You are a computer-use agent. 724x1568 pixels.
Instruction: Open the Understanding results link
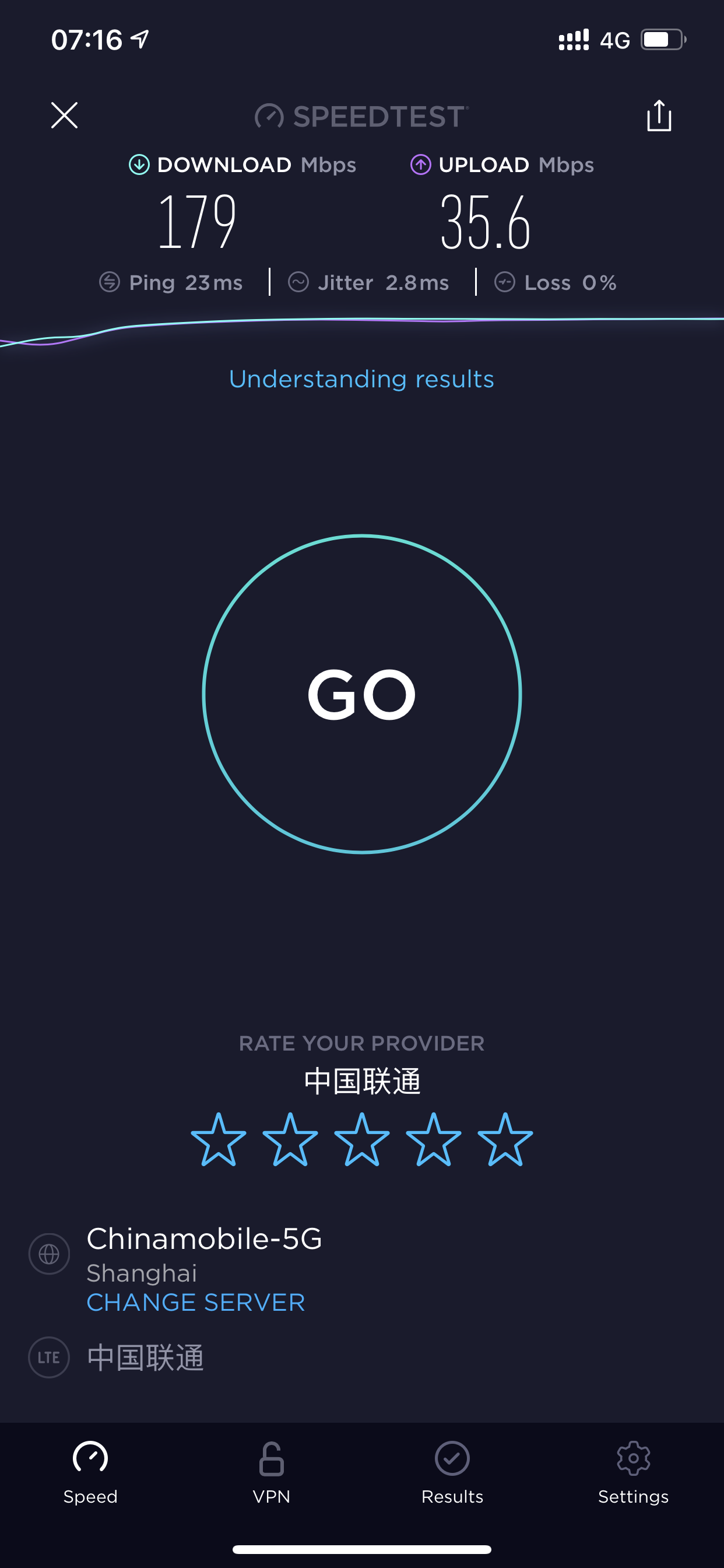(x=361, y=379)
